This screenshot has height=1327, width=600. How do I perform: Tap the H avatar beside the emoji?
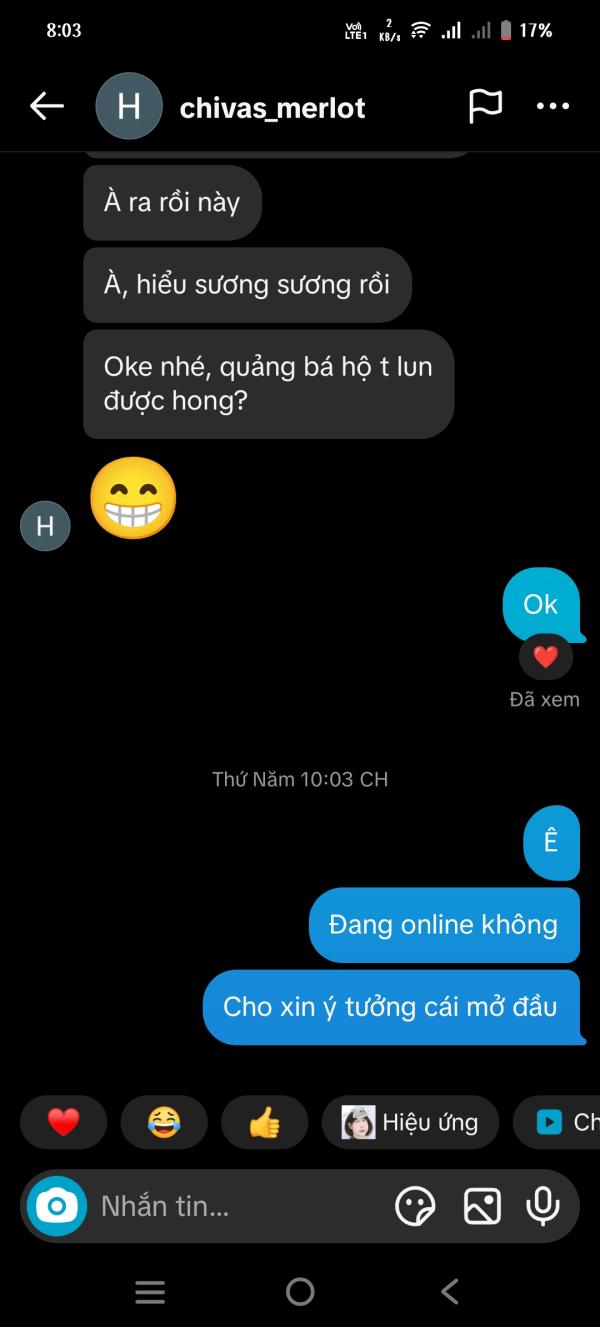click(x=45, y=526)
